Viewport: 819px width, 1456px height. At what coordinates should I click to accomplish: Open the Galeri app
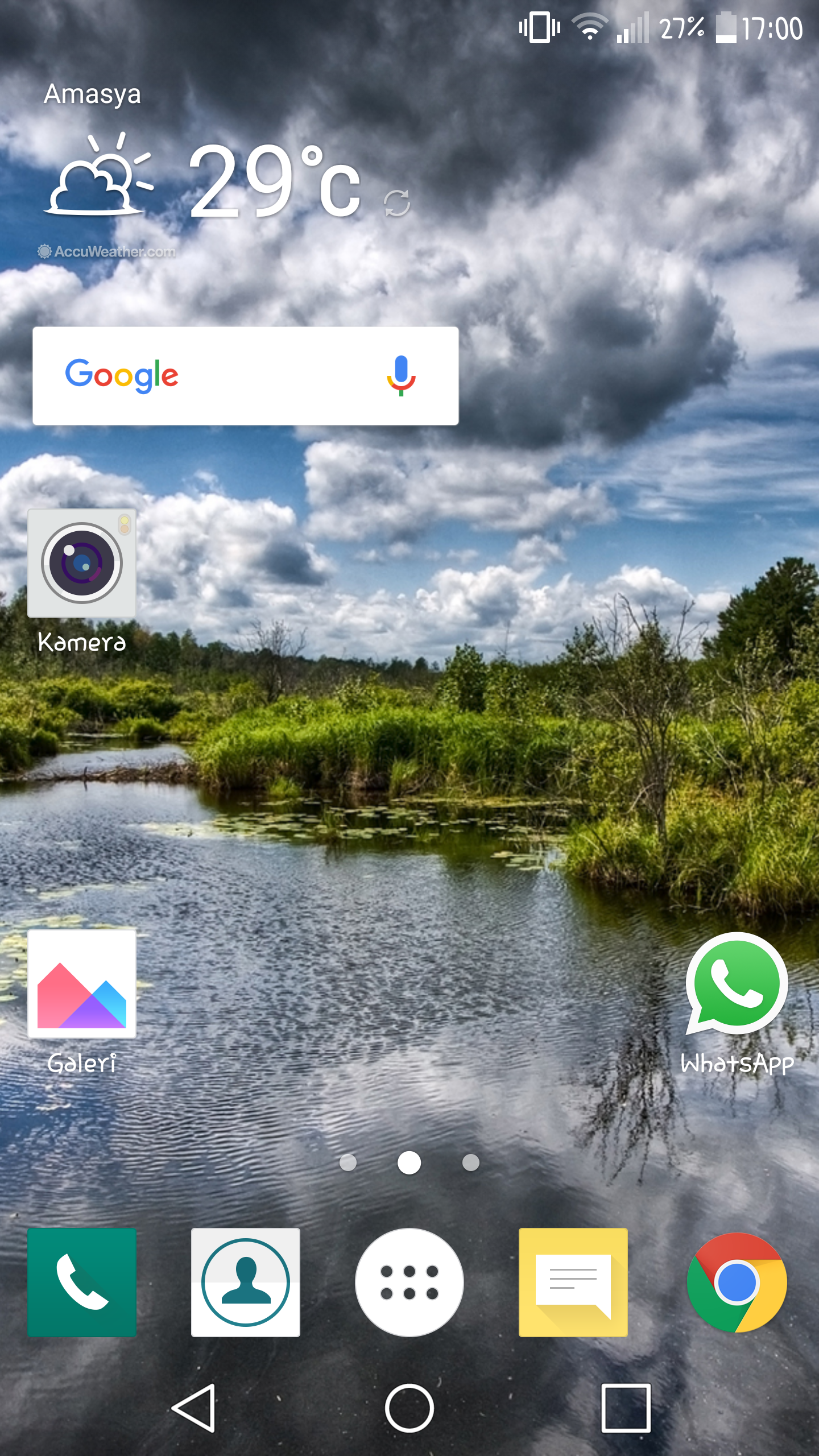pyautogui.click(x=82, y=984)
